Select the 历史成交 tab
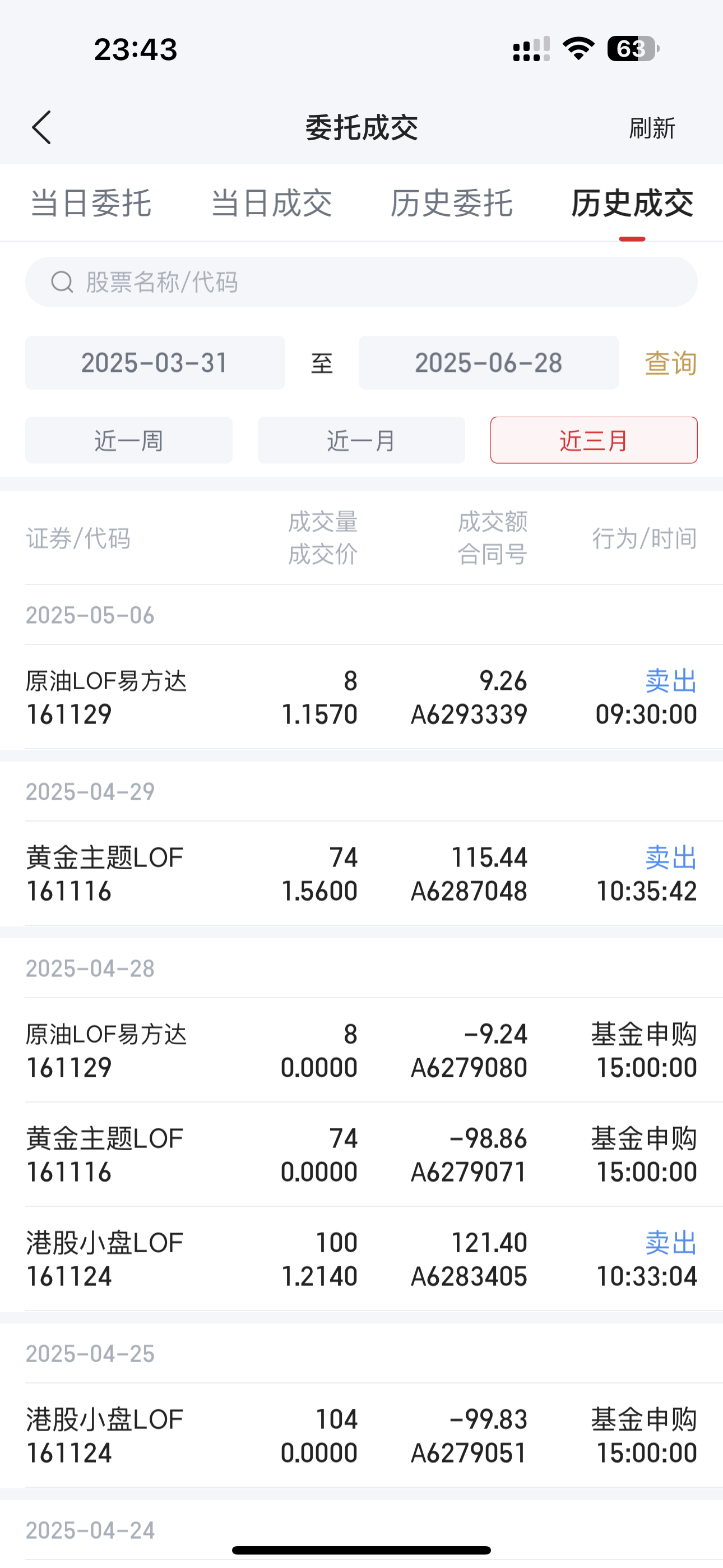 pyautogui.click(x=632, y=204)
